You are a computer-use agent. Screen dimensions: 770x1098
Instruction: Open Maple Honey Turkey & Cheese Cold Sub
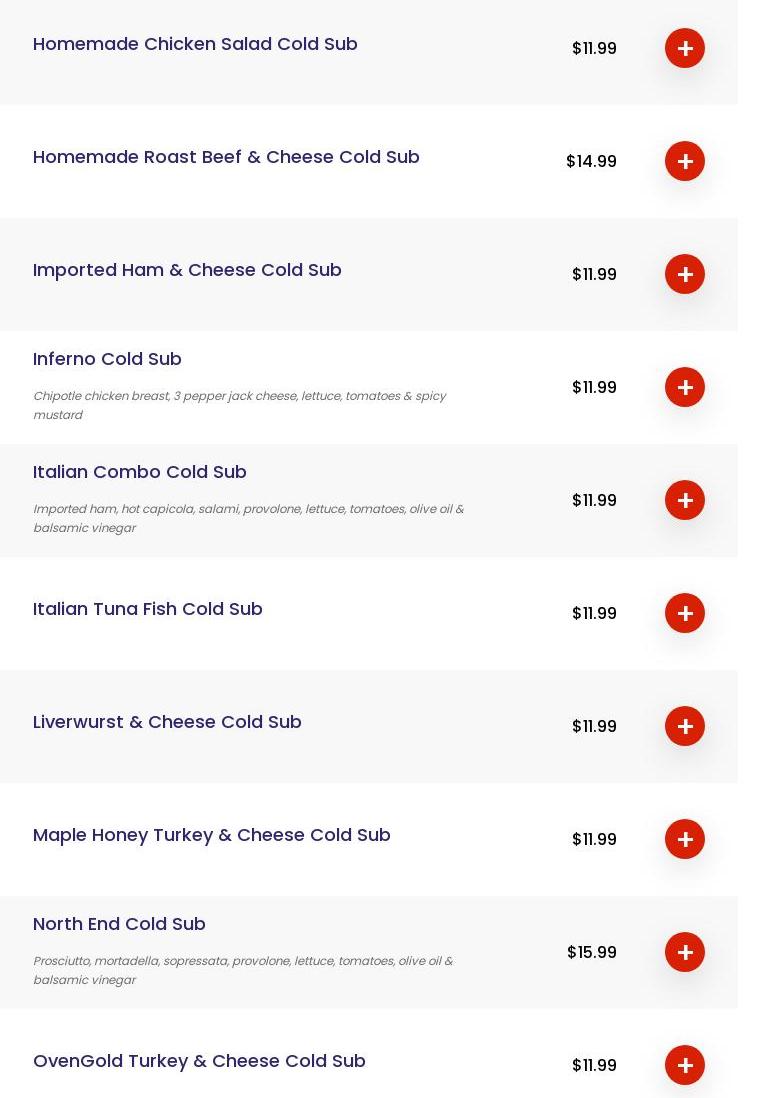212,835
